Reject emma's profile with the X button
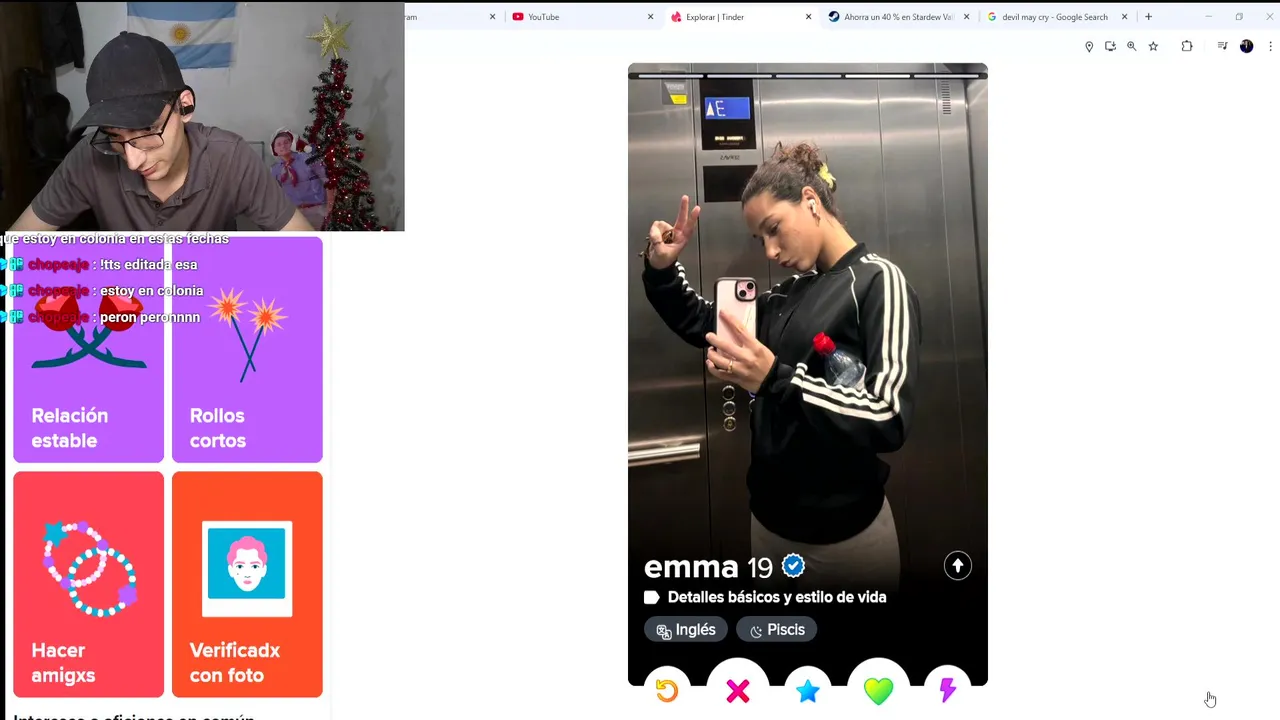This screenshot has height=720, width=1280. 738,690
